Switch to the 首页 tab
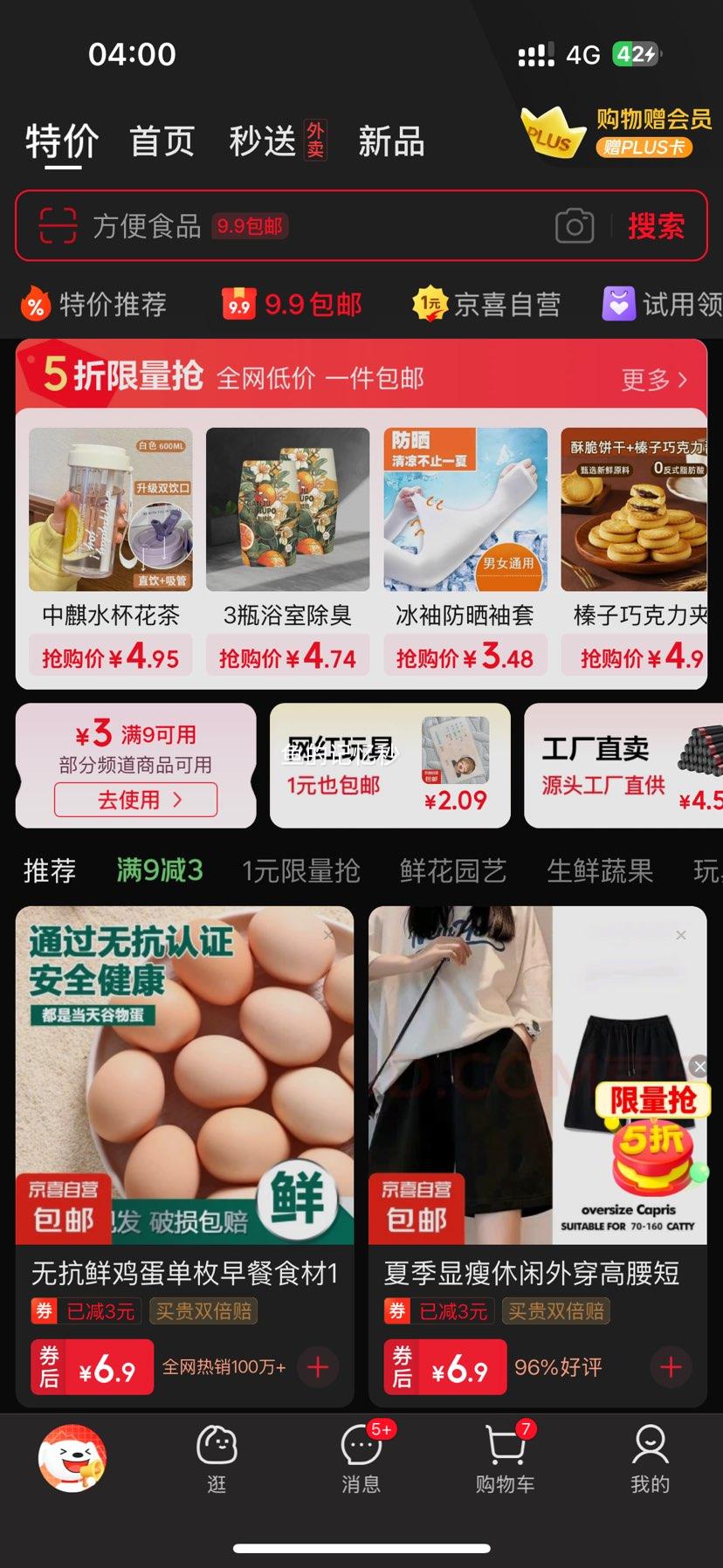The height and width of the screenshot is (1568, 723). [162, 141]
